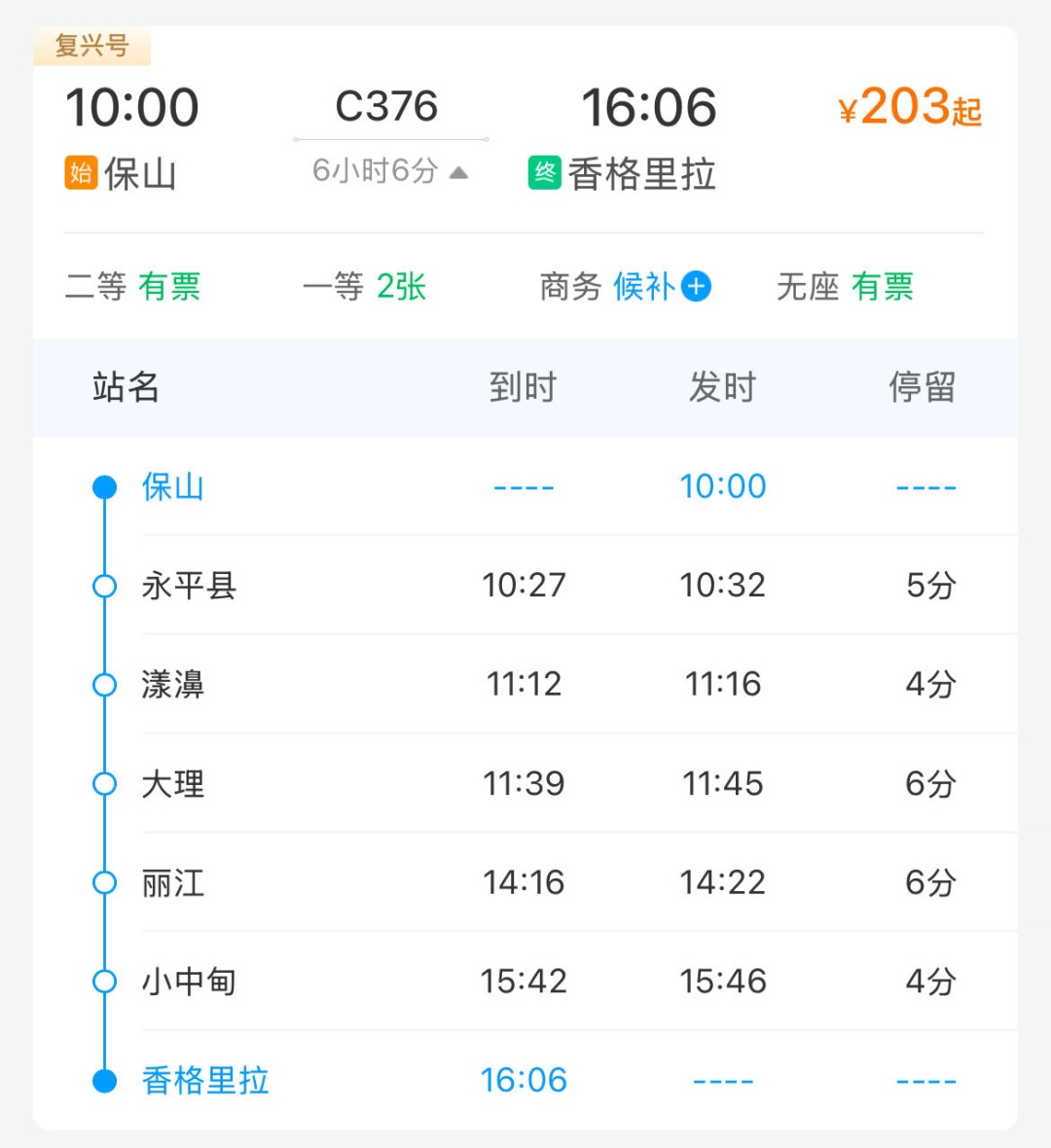
Task: Open the 香格里拉 station link
Action: click(202, 1079)
